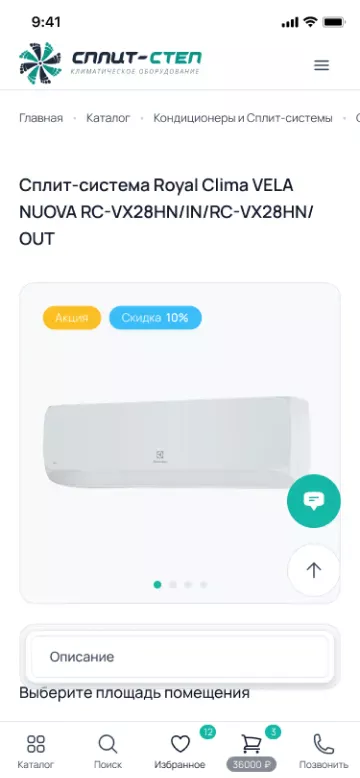Open Каталог breadcrumb link

tap(108, 118)
